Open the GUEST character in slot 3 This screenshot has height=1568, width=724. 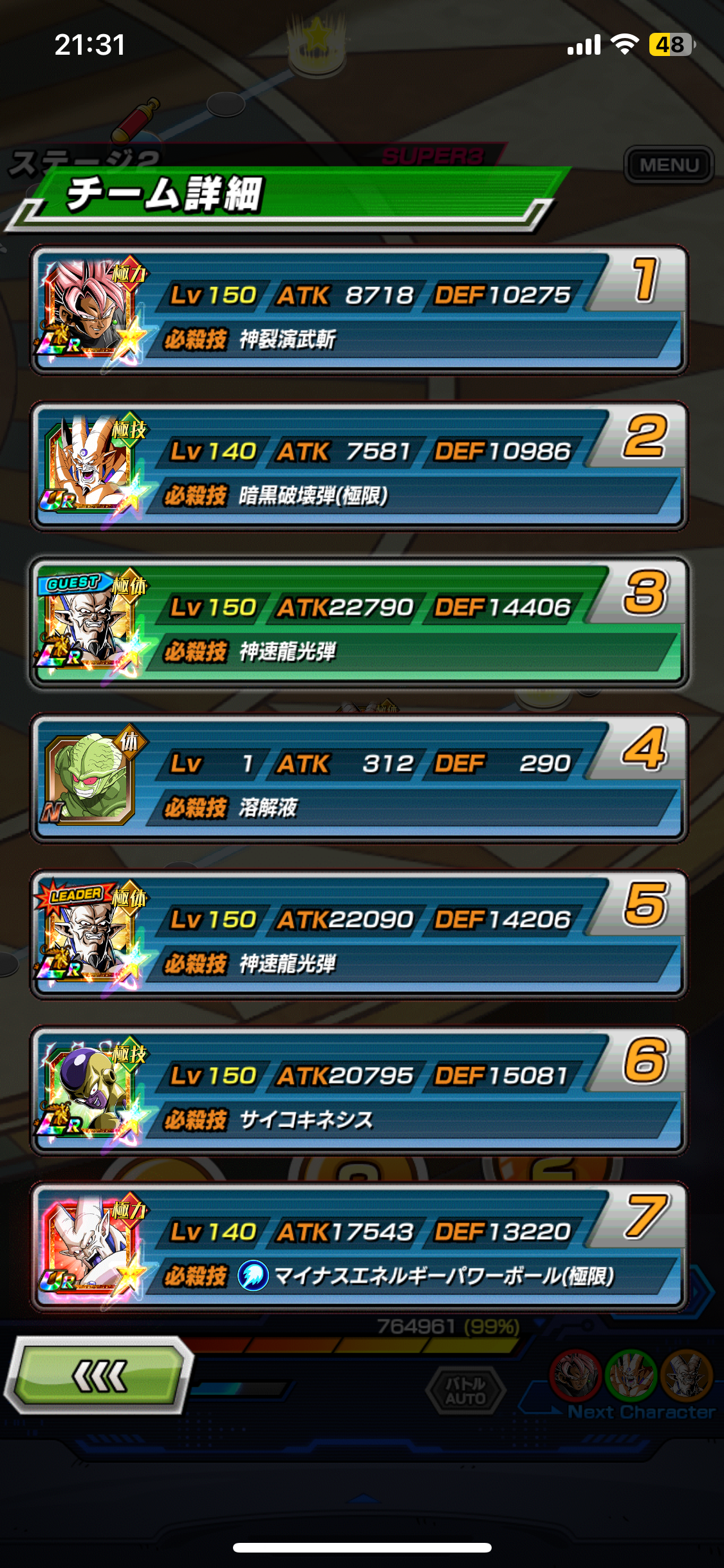359,623
